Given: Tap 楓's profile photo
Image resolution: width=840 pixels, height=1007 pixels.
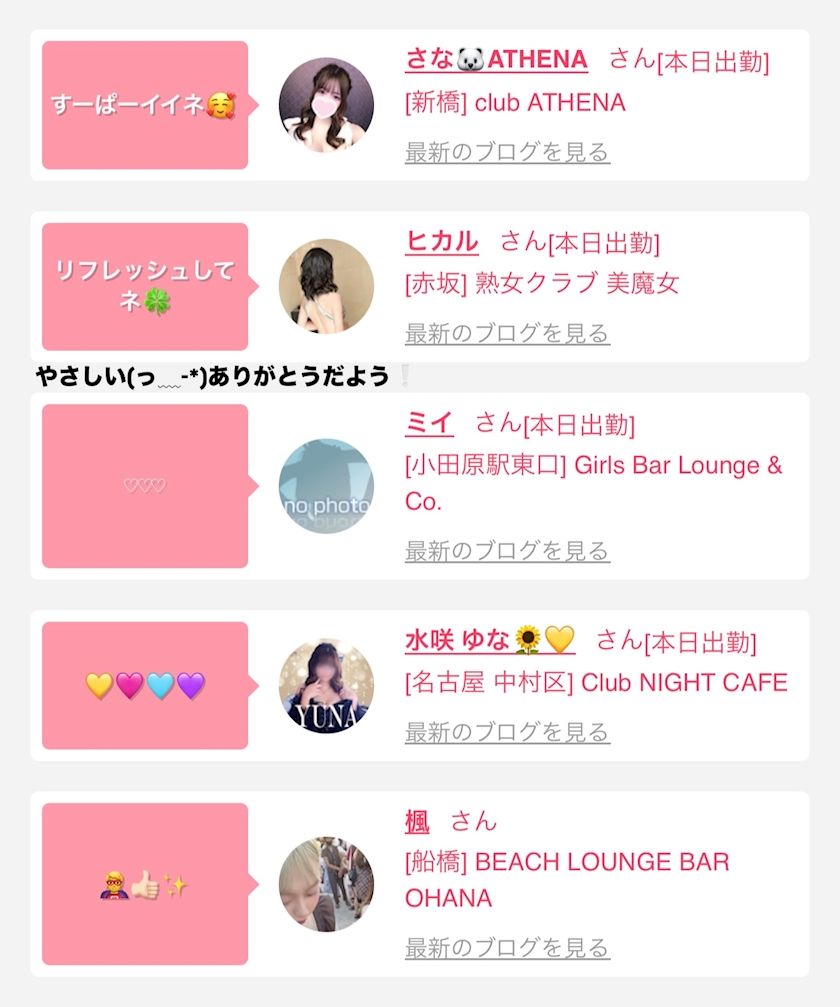Looking at the screenshot, I should click(x=326, y=884).
